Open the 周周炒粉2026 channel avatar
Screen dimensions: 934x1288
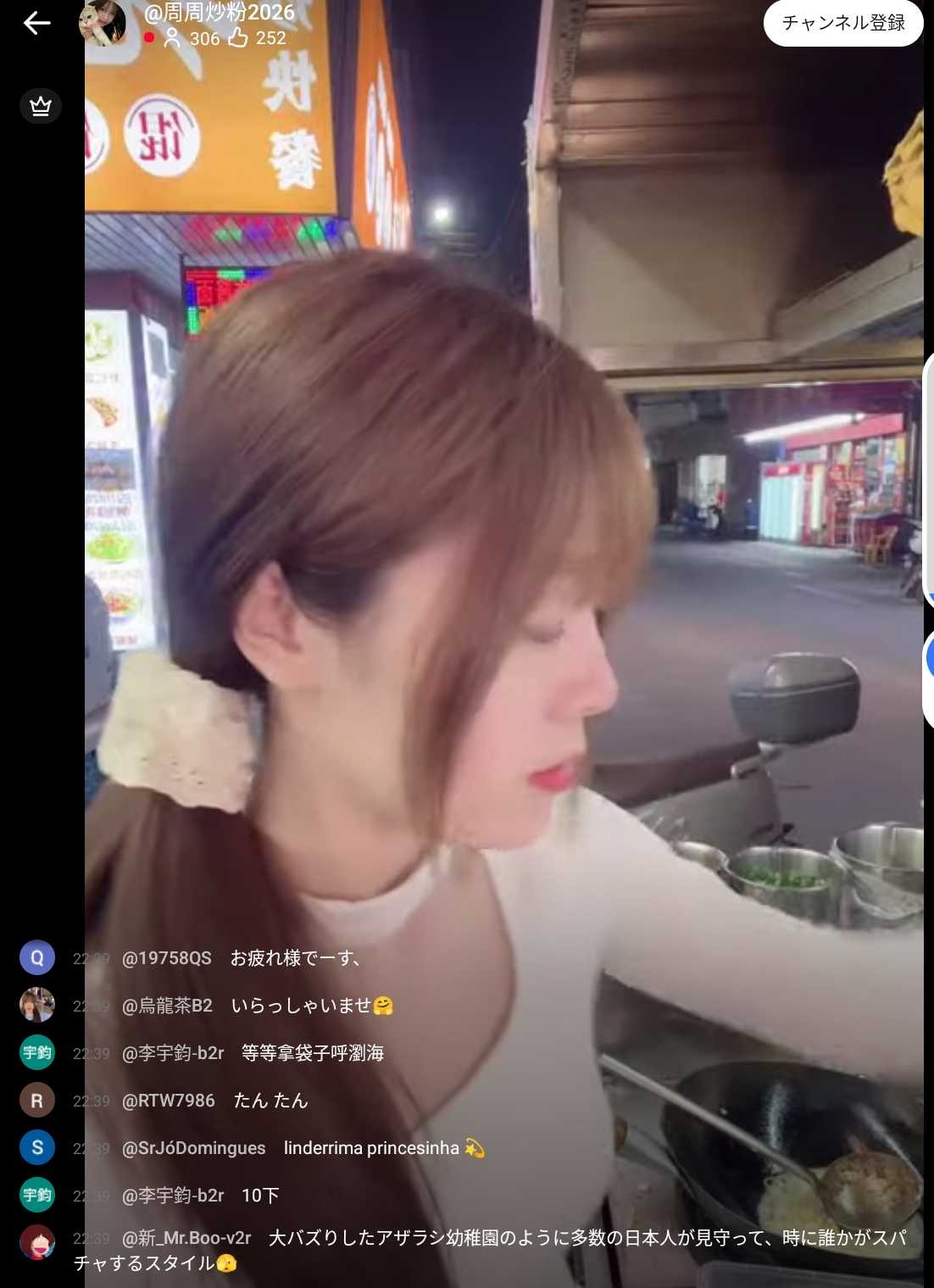[x=103, y=21]
